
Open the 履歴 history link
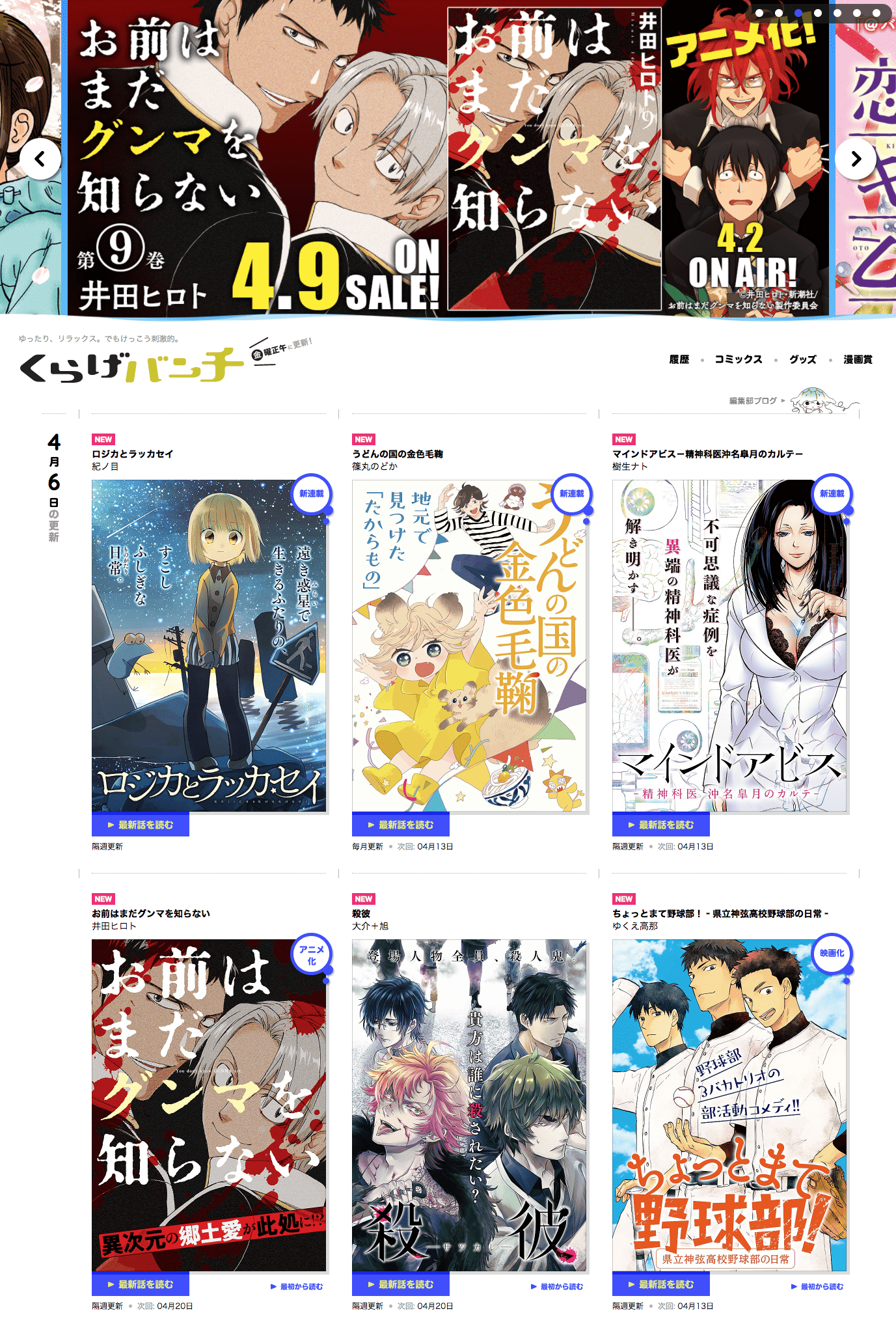pos(679,359)
